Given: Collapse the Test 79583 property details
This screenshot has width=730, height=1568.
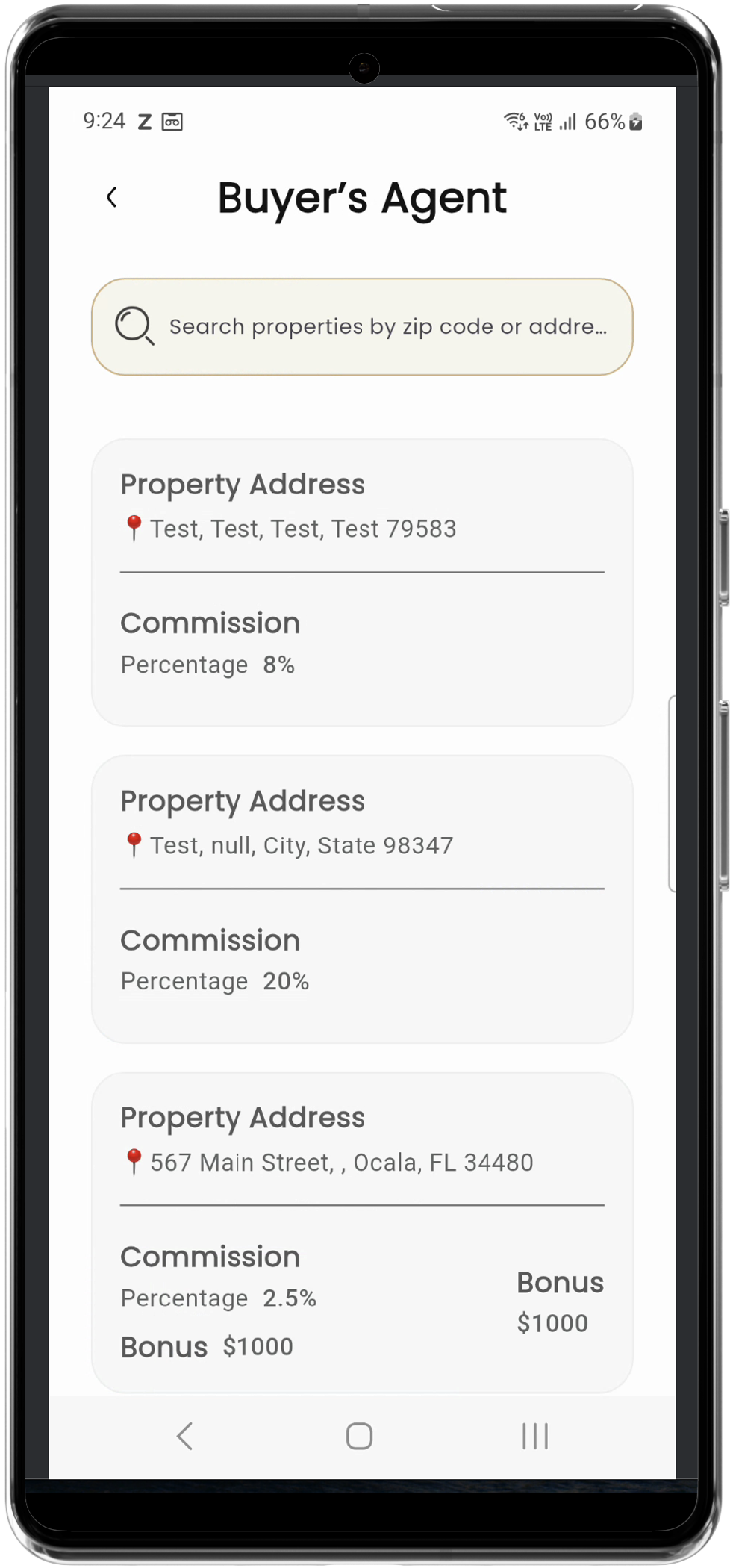Looking at the screenshot, I should click(x=361, y=582).
